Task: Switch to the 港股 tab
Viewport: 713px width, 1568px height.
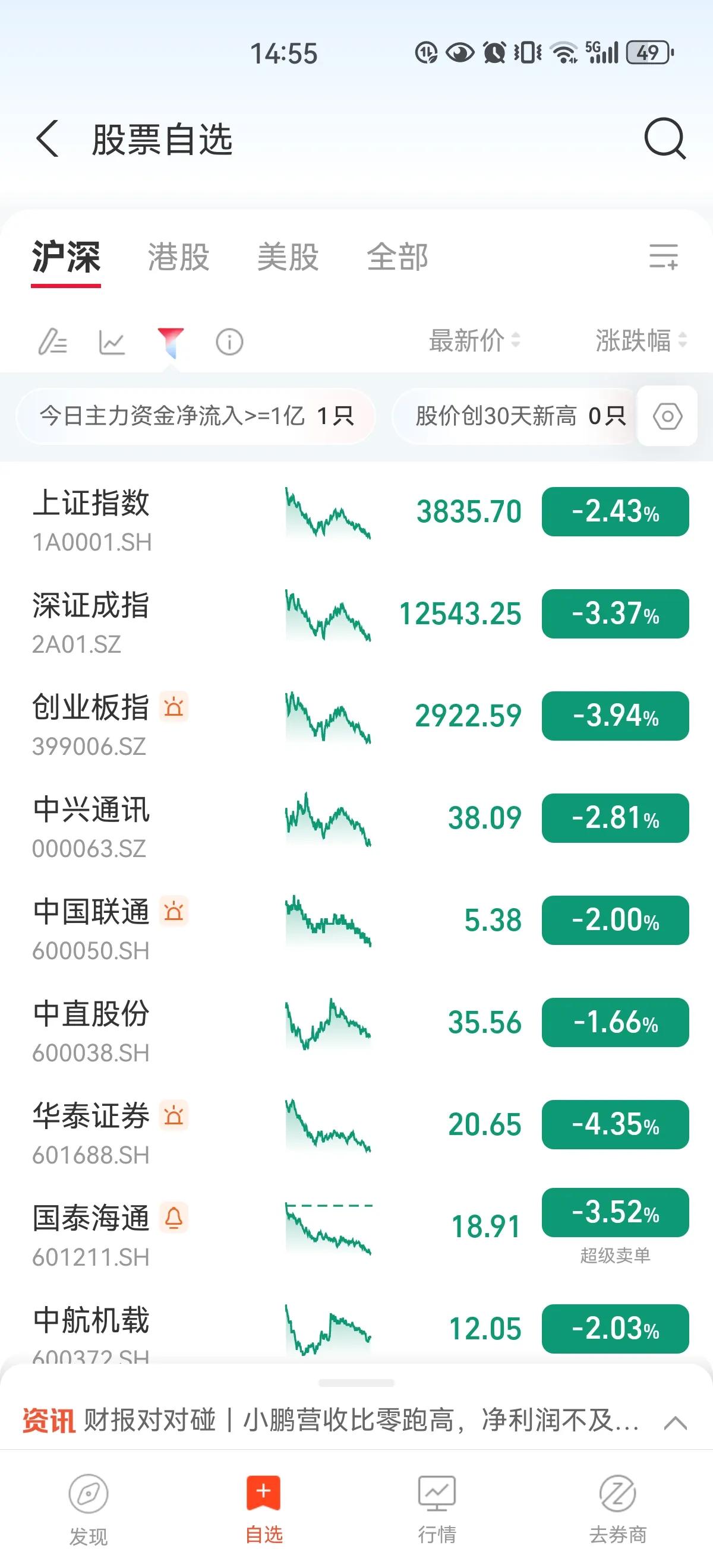Action: pyautogui.click(x=178, y=257)
